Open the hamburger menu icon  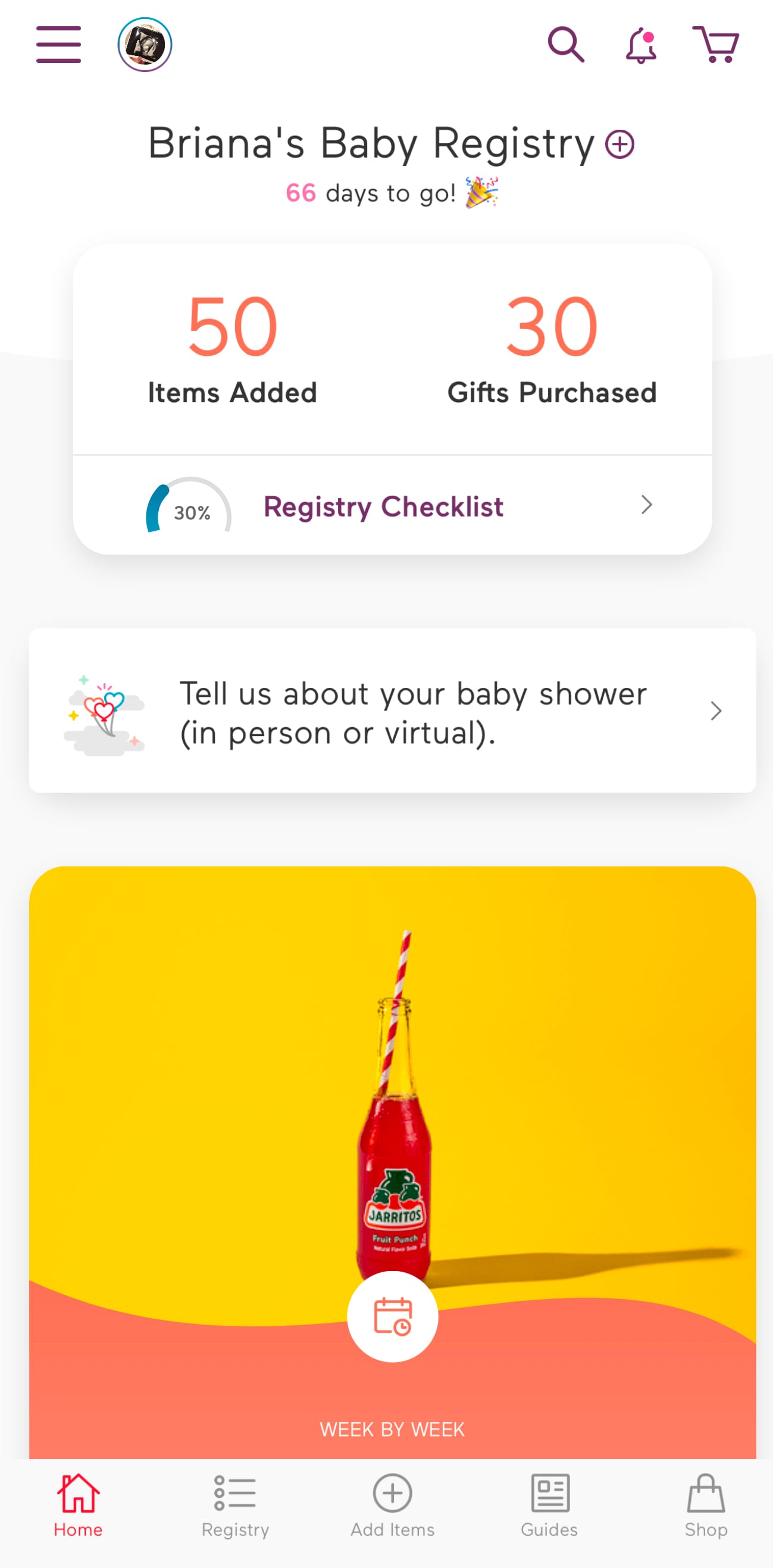coord(58,44)
